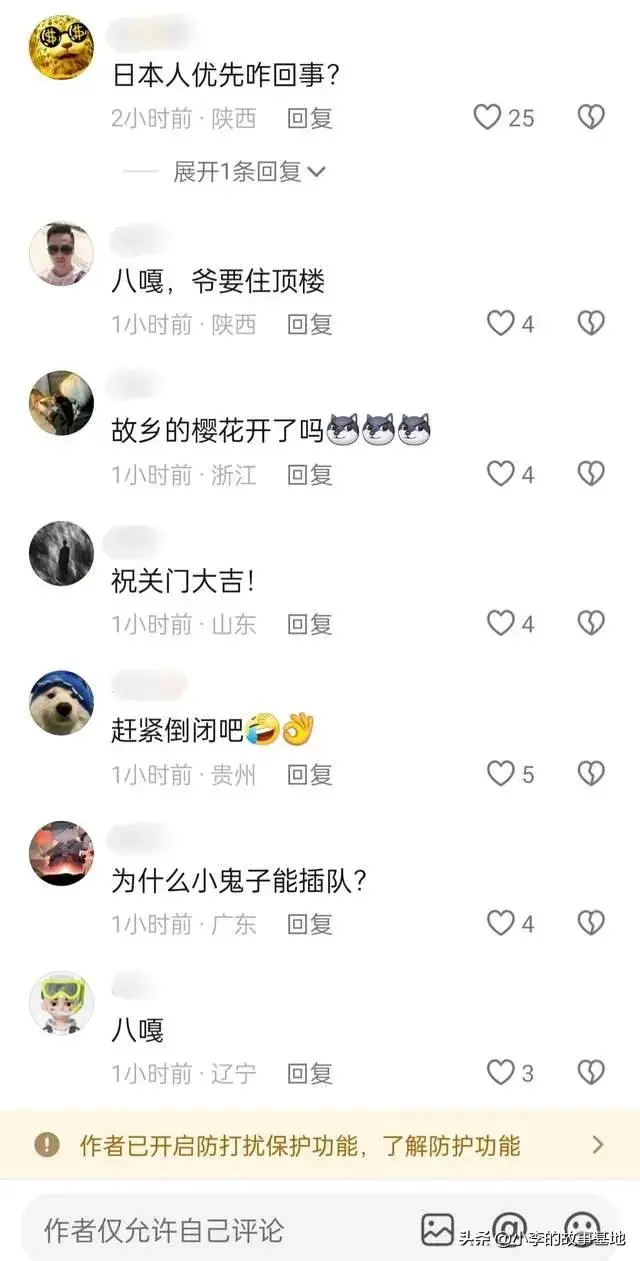Dislike the comment 赶紧倒闭吧
The height and width of the screenshot is (1261, 640).
tap(591, 774)
